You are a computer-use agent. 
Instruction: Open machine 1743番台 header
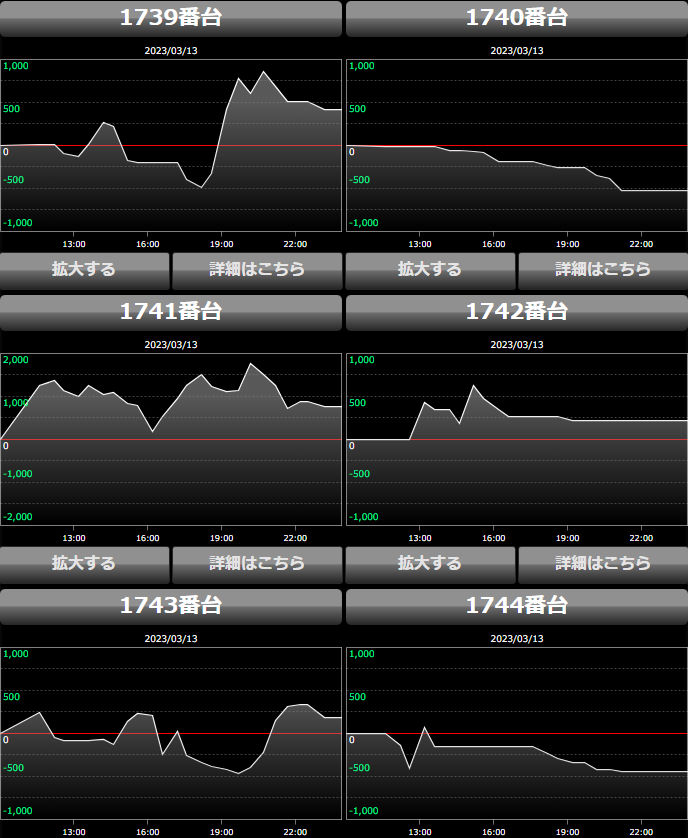click(171, 606)
